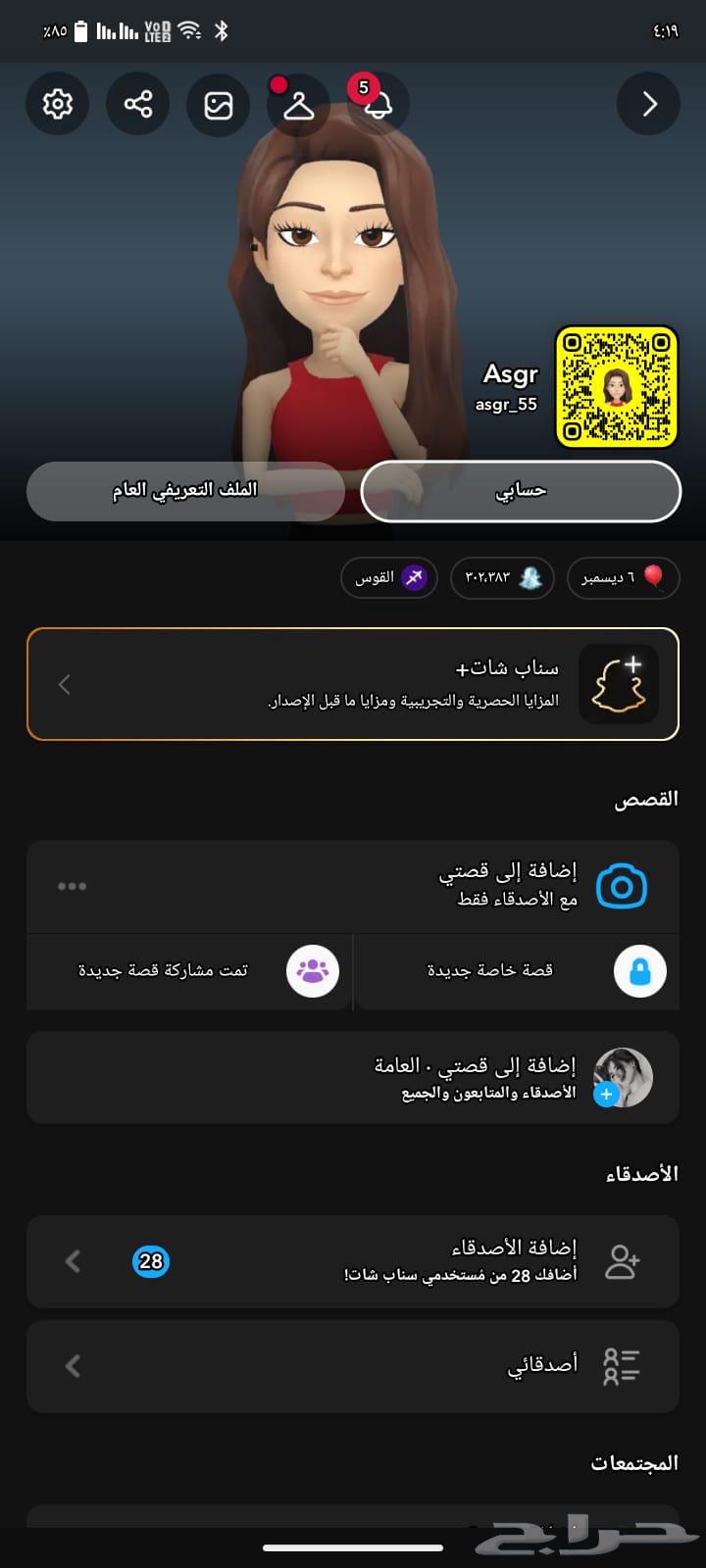Screen dimensions: 706x1568
Task: Open the notifications bell
Action: (378, 104)
